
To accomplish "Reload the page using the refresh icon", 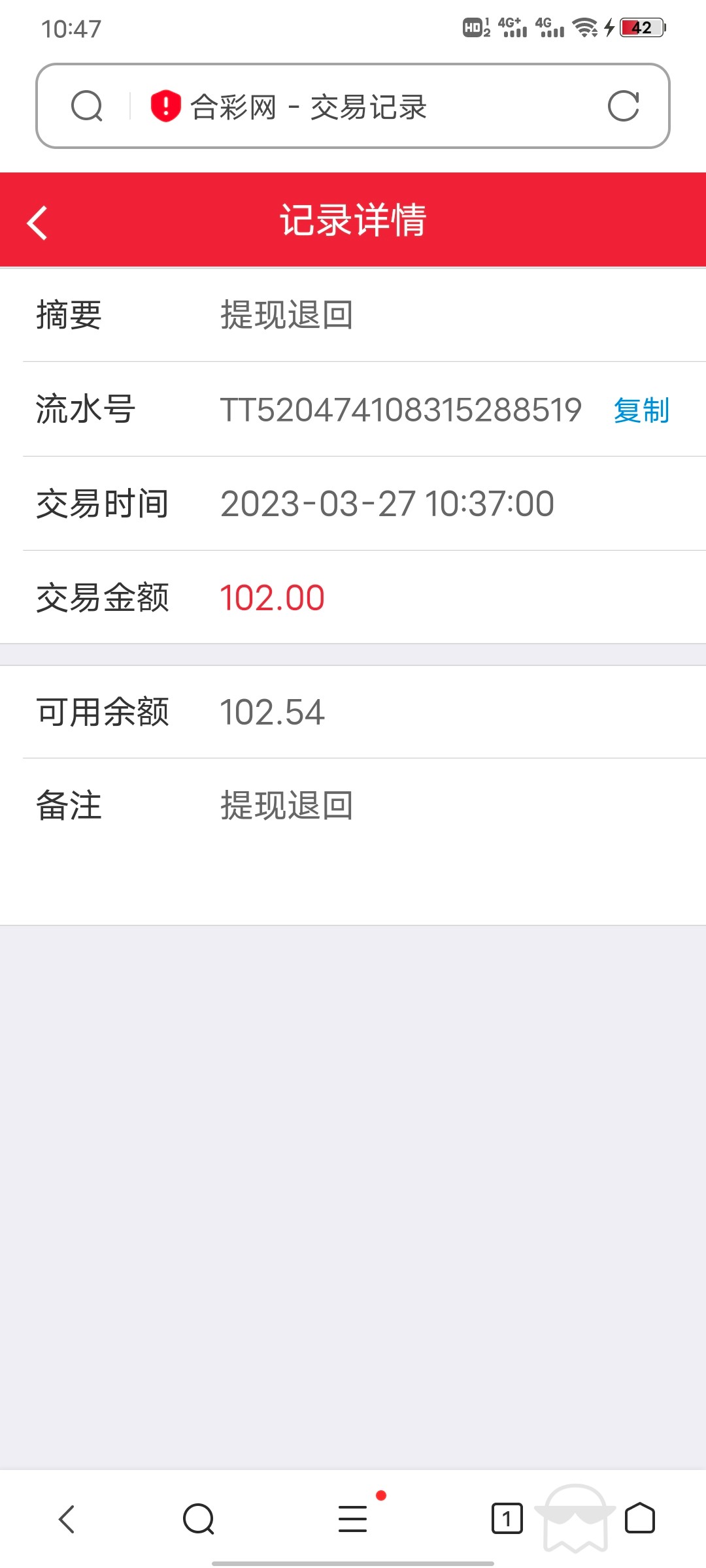I will (622, 106).
